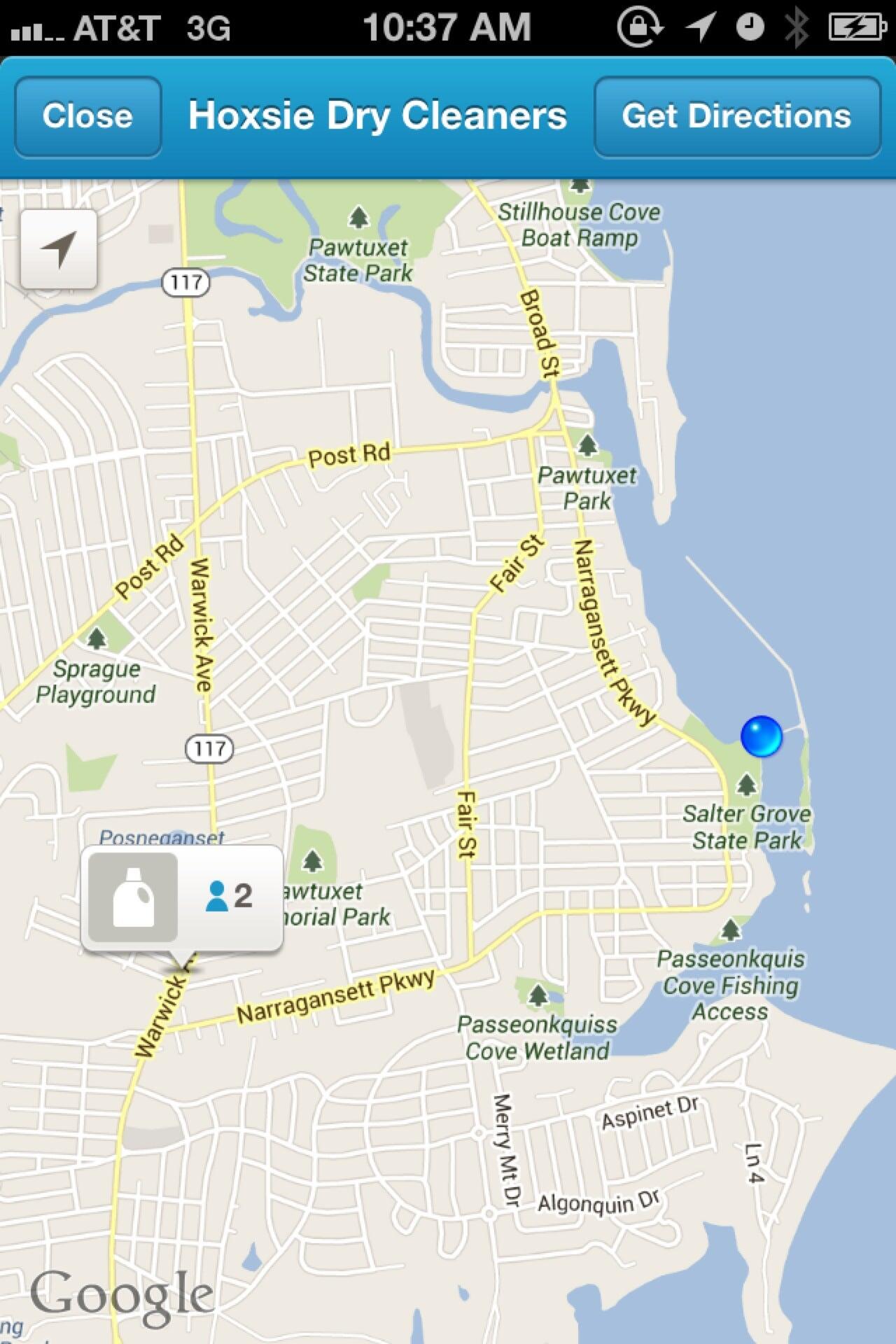Get directions to Hoxsie Dry Cleaners
Image resolution: width=896 pixels, height=1344 pixels.
click(737, 116)
